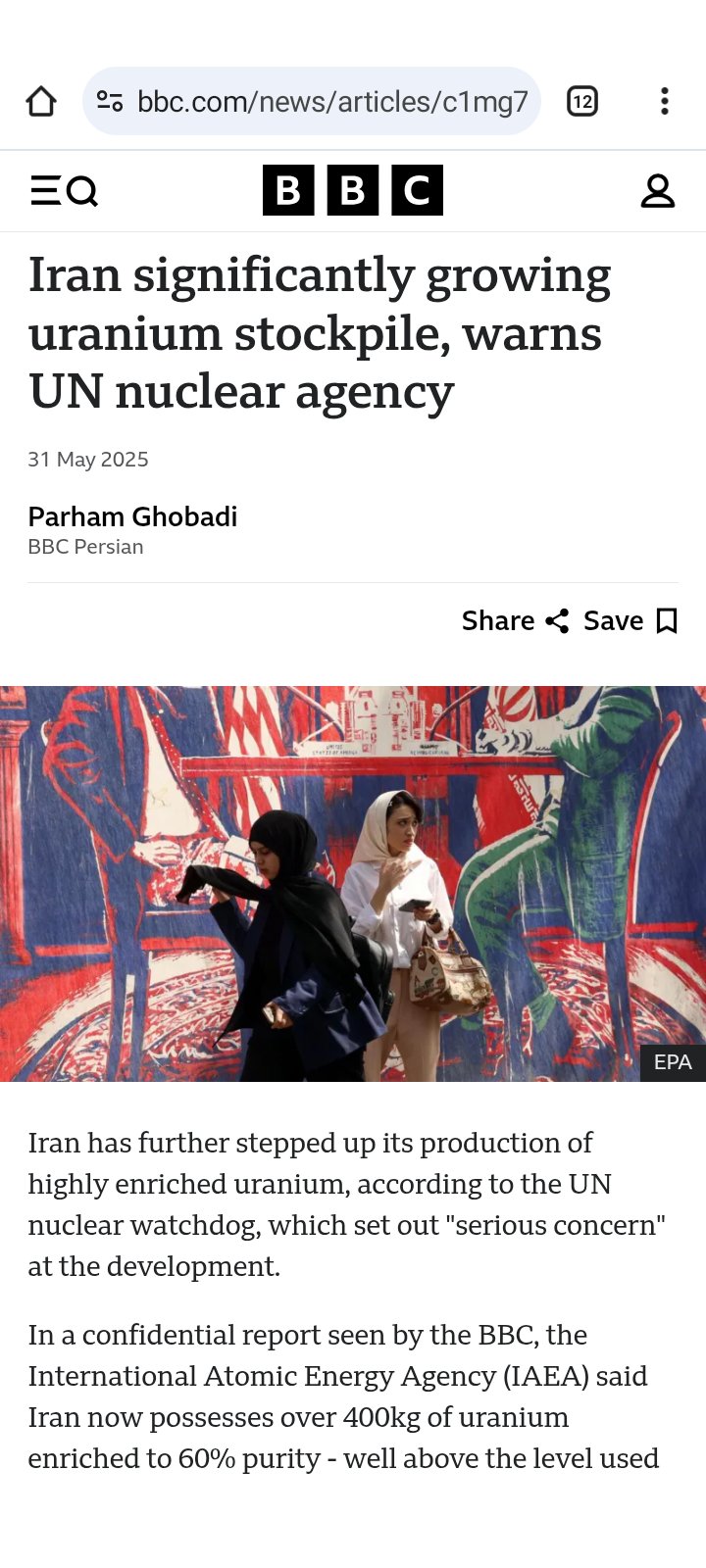The height and width of the screenshot is (1568, 706).
Task: Go to the BBC homepage logo
Action: point(353,190)
